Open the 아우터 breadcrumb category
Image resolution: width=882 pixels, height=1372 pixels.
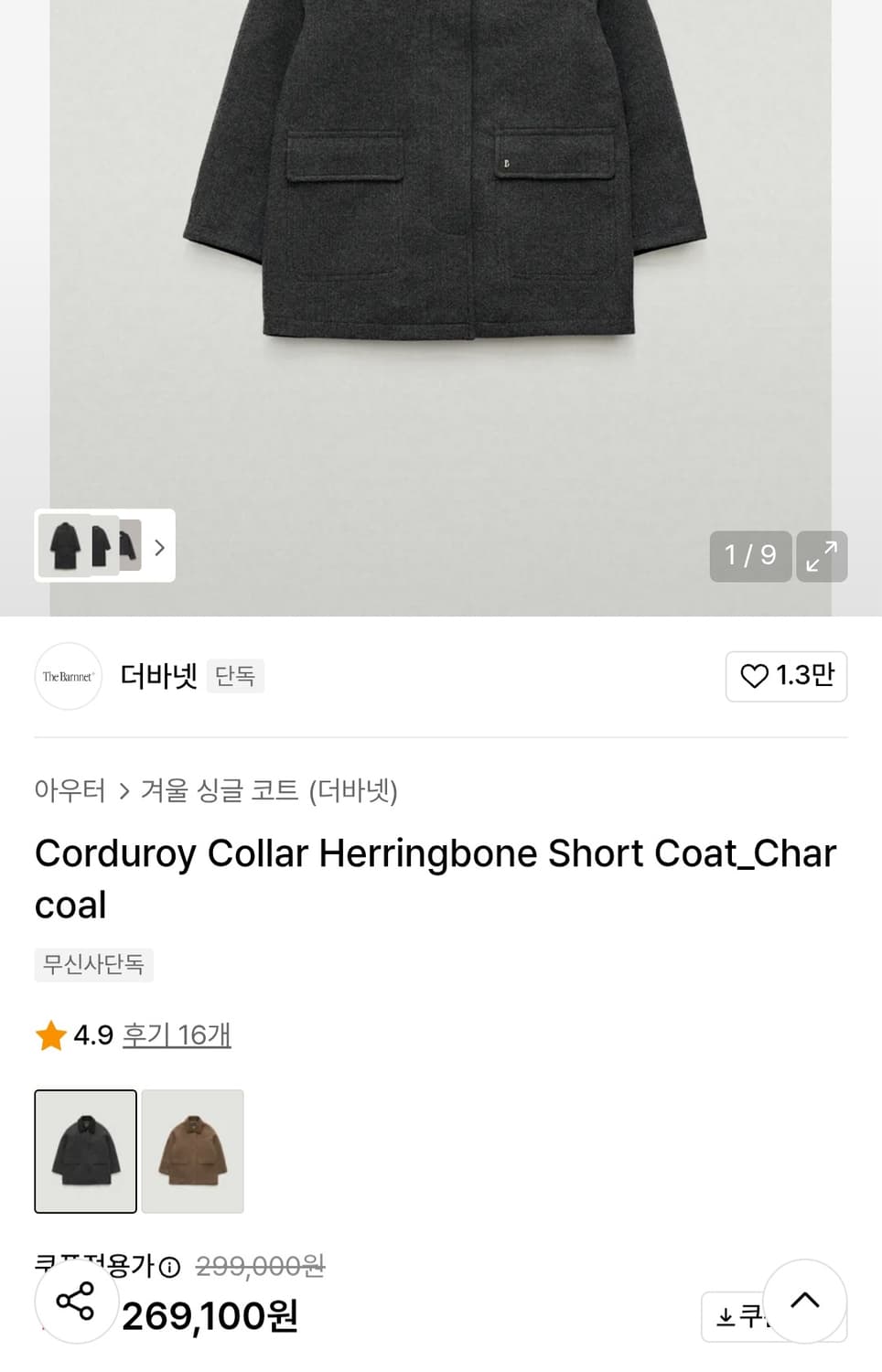(69, 791)
